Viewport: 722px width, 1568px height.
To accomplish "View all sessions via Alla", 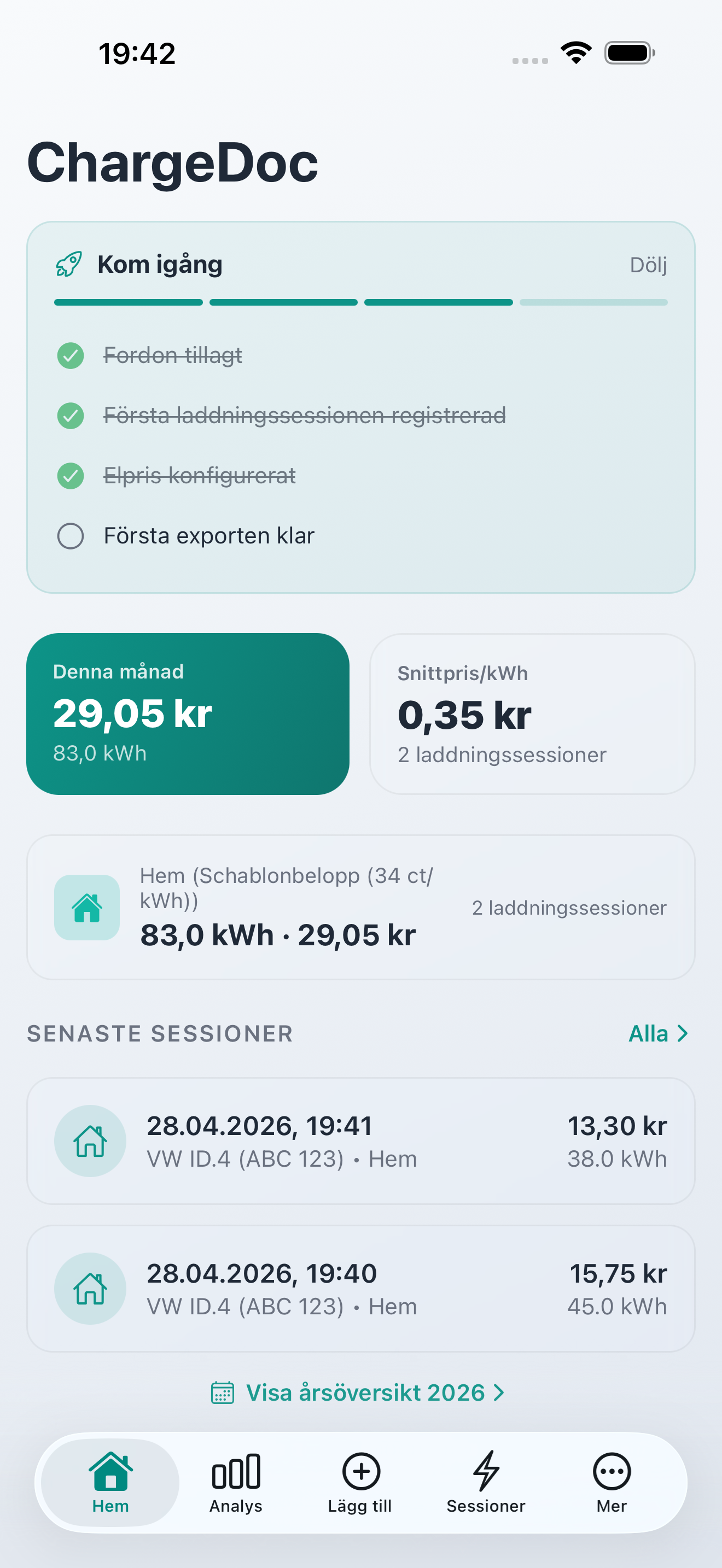I will (x=657, y=1033).
